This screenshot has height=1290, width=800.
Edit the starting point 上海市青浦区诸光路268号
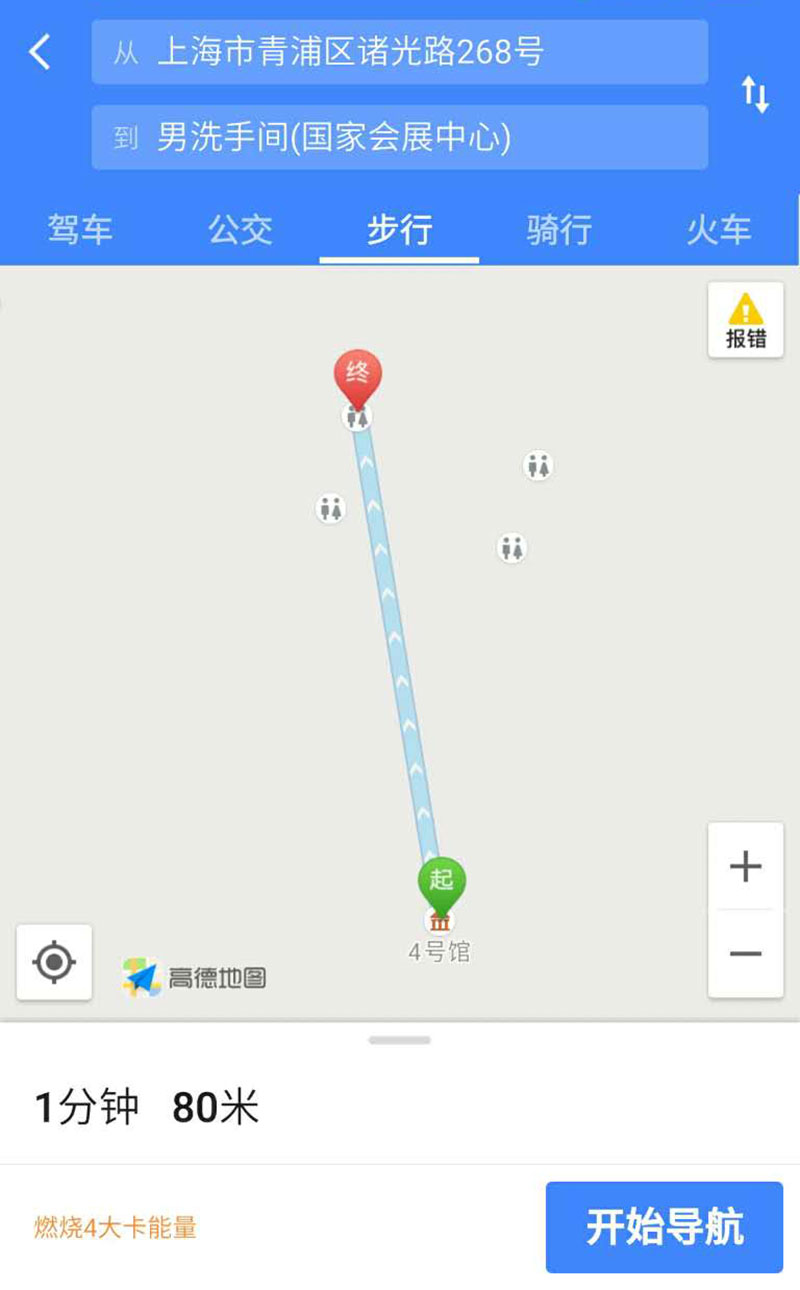pos(400,52)
